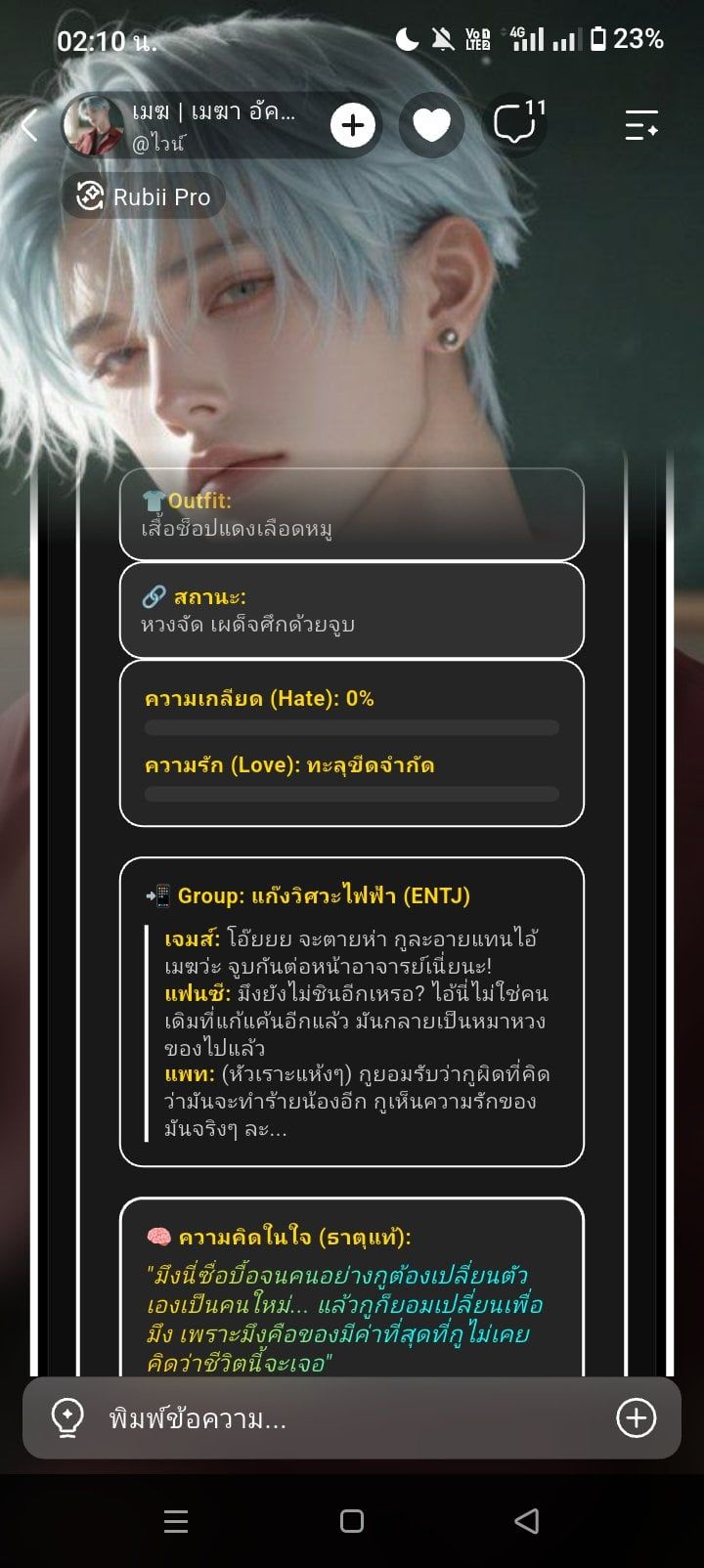
Task: Go back using the top-left arrow
Action: (29, 125)
